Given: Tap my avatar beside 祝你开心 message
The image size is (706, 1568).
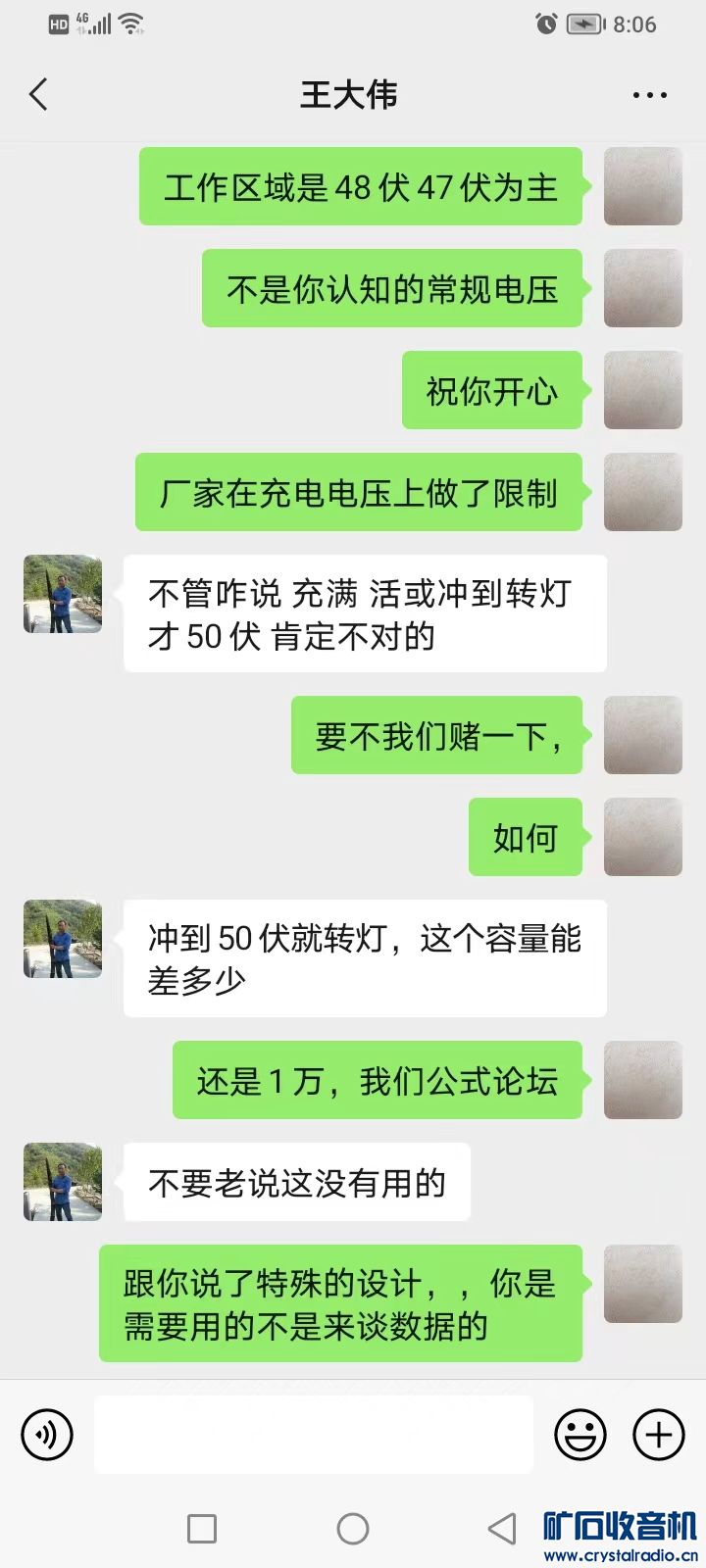Looking at the screenshot, I should tap(642, 390).
